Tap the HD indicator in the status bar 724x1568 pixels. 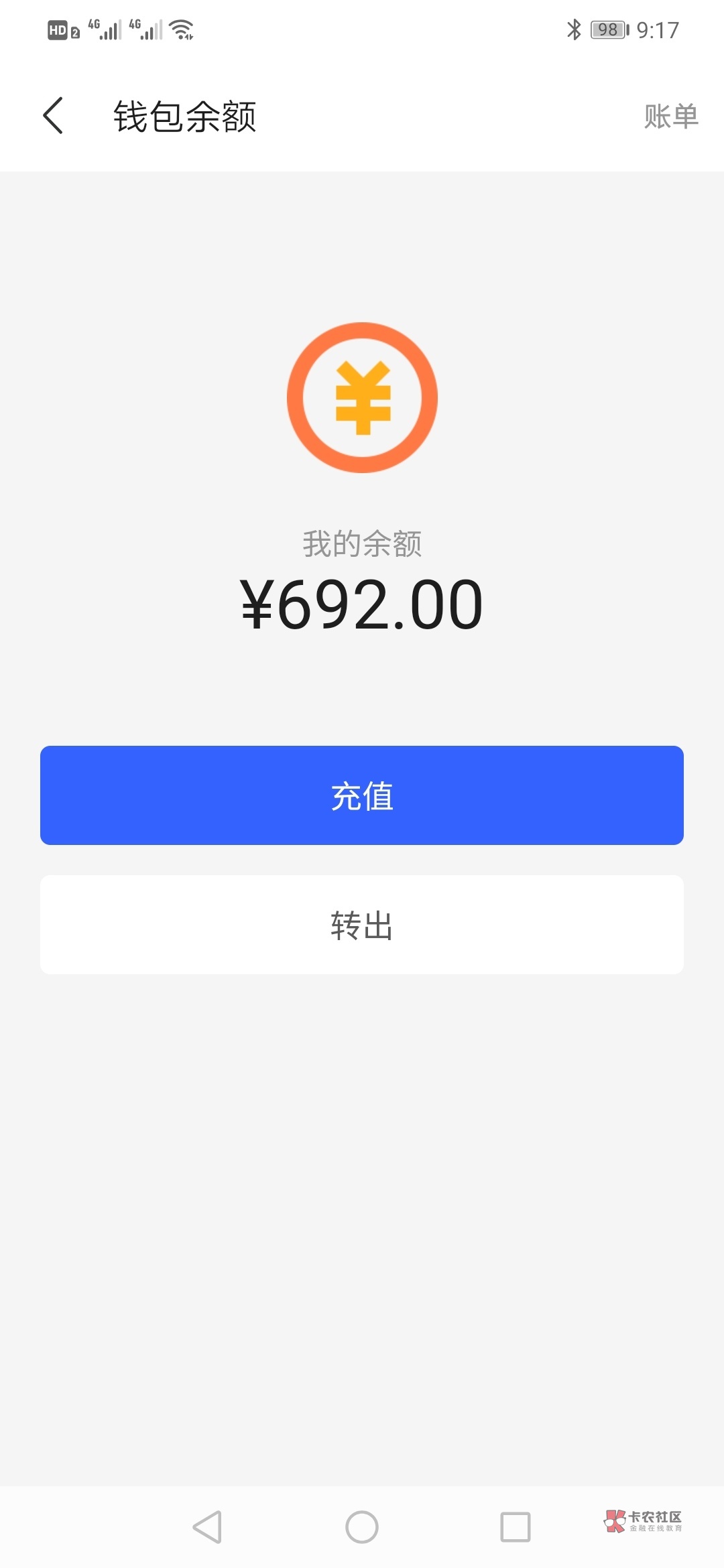59,28
